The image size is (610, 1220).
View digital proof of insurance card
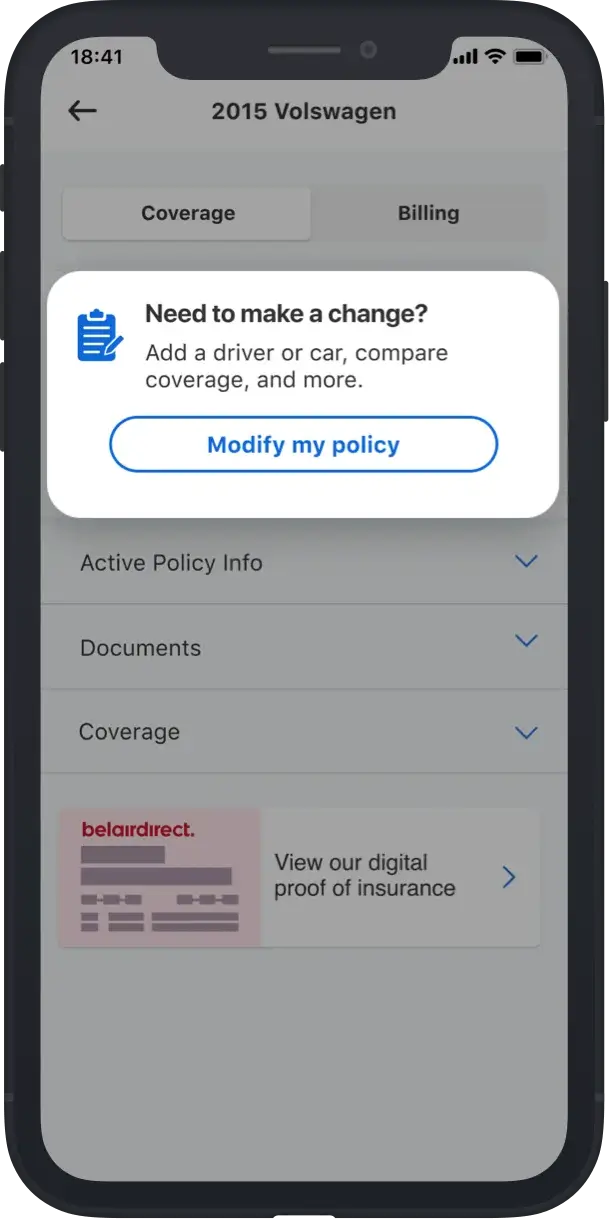[300, 877]
